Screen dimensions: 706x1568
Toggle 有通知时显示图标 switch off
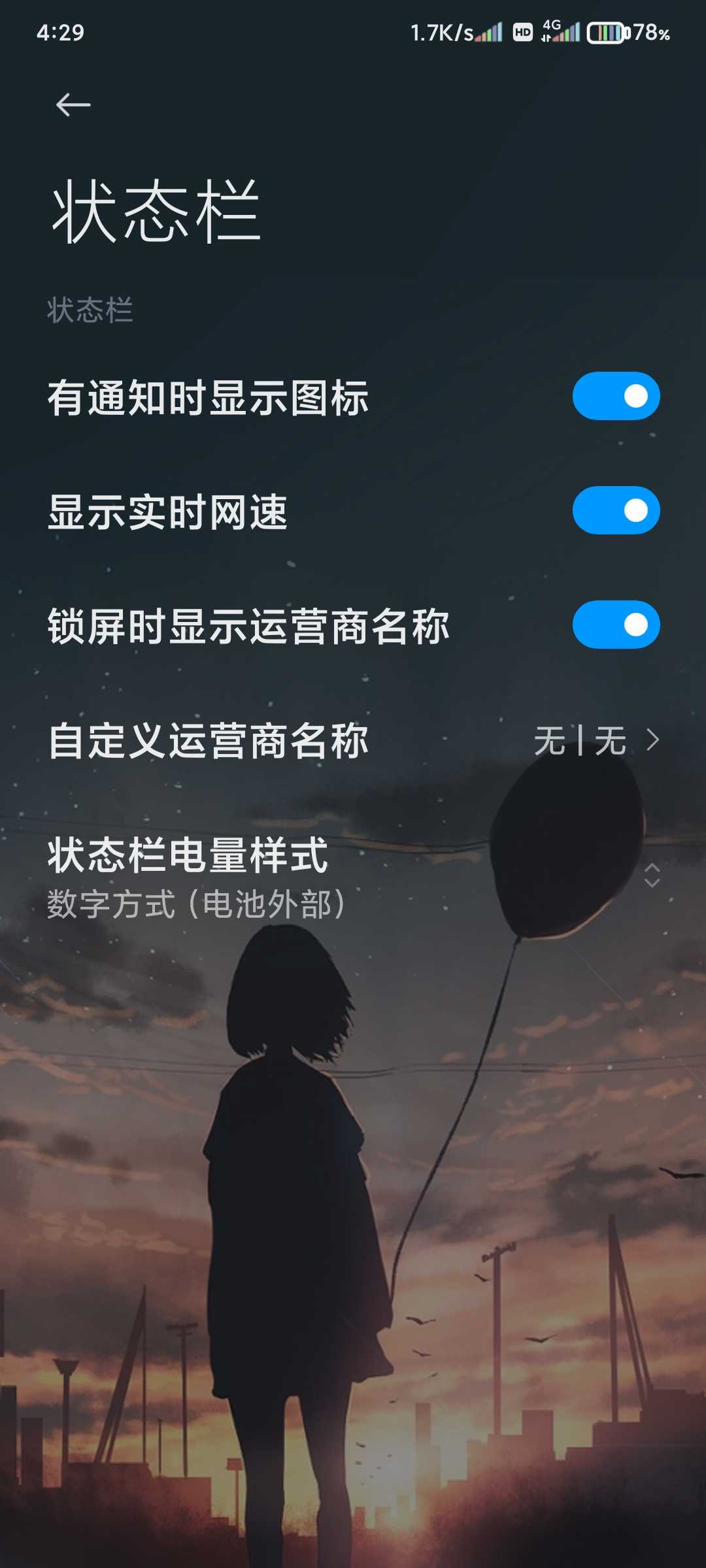point(616,396)
